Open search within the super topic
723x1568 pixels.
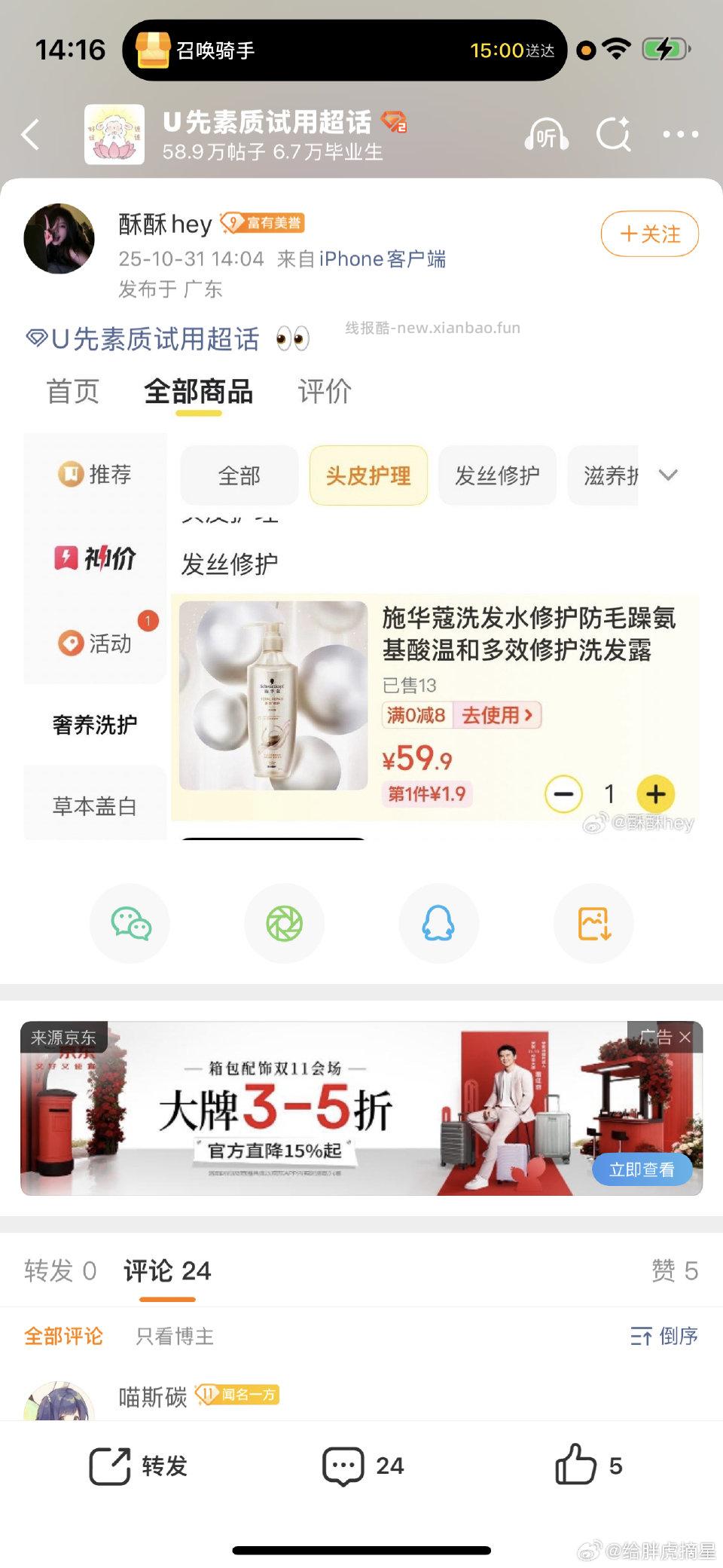(614, 134)
